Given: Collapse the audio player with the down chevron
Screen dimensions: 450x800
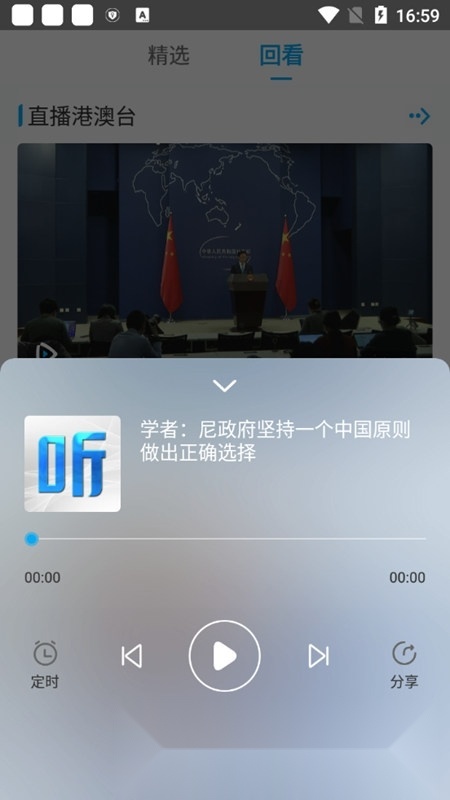Looking at the screenshot, I should (x=224, y=386).
